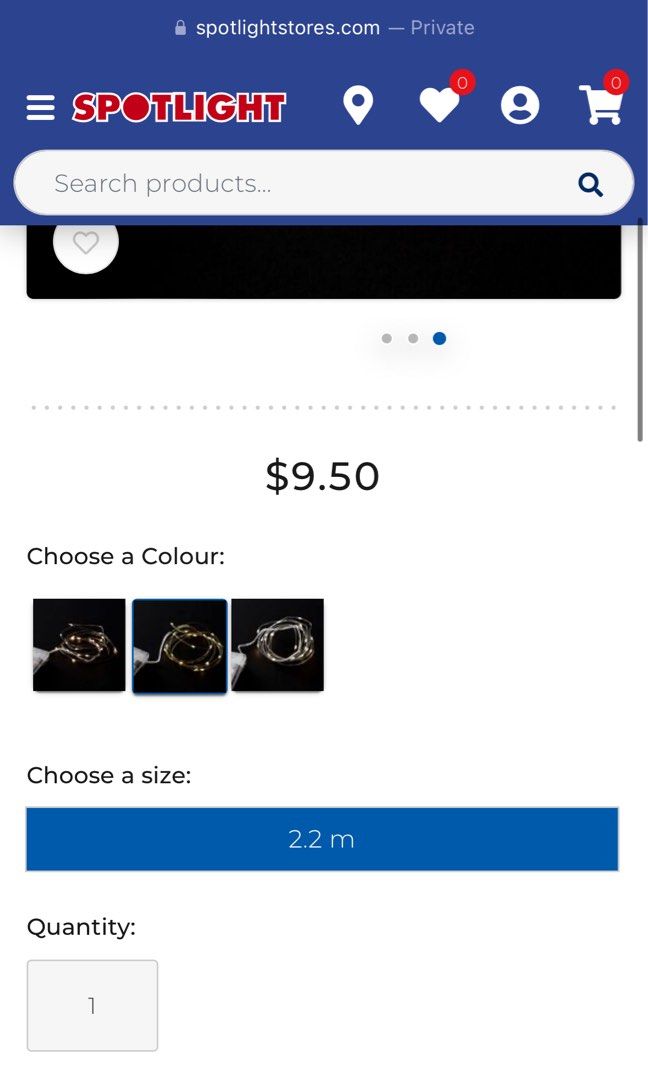Select the second colour swatch

pos(180,645)
